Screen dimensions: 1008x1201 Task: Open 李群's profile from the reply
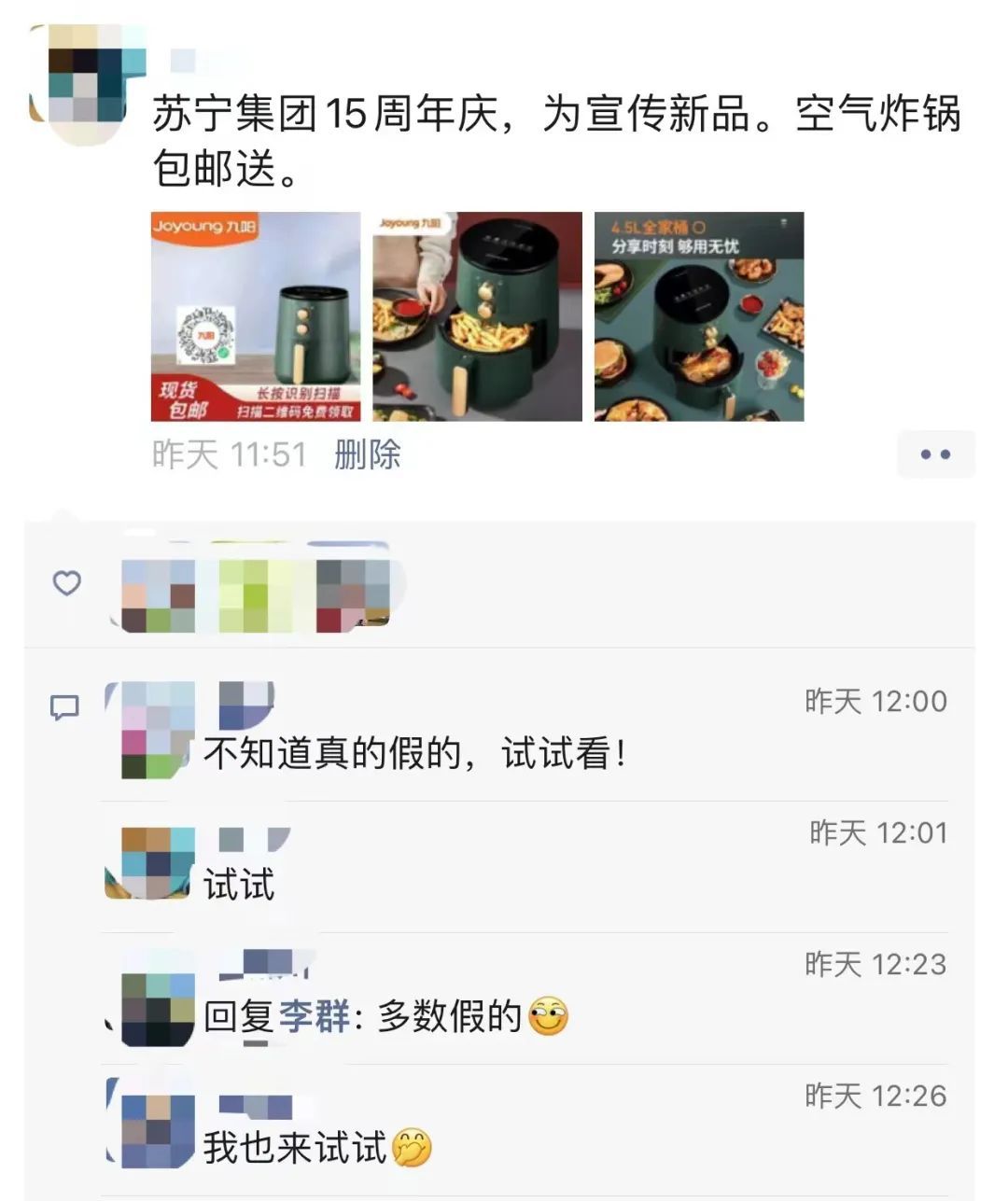tap(314, 1016)
